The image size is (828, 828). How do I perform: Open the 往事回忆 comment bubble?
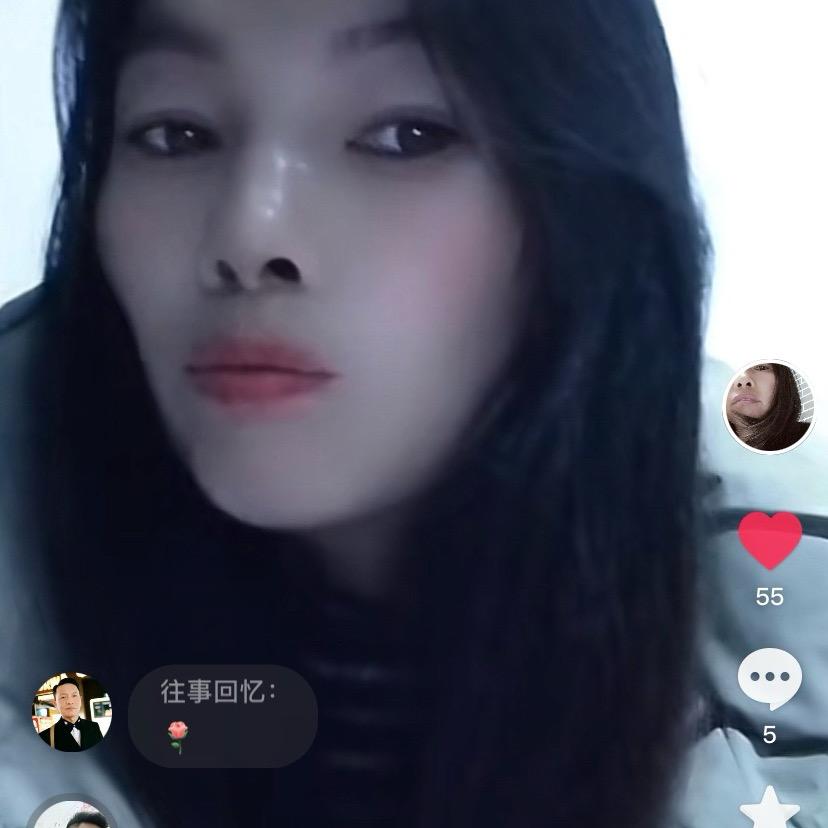click(x=222, y=715)
